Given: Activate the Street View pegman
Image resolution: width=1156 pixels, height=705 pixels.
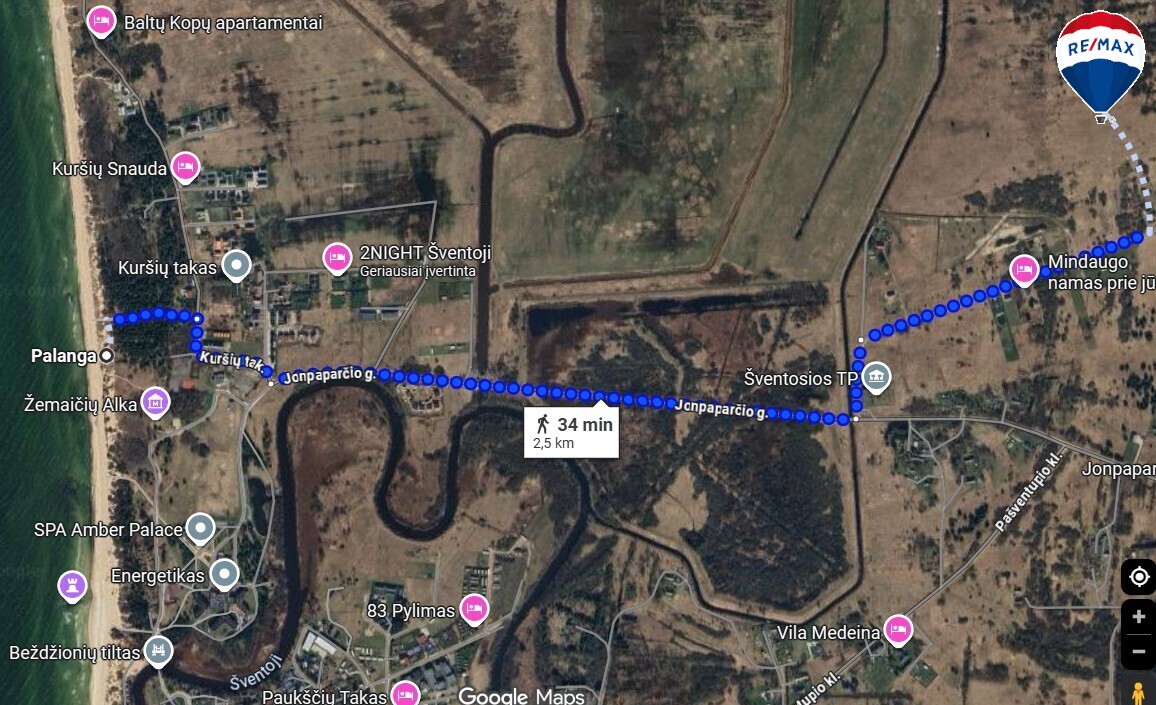Looking at the screenshot, I should (1138, 691).
